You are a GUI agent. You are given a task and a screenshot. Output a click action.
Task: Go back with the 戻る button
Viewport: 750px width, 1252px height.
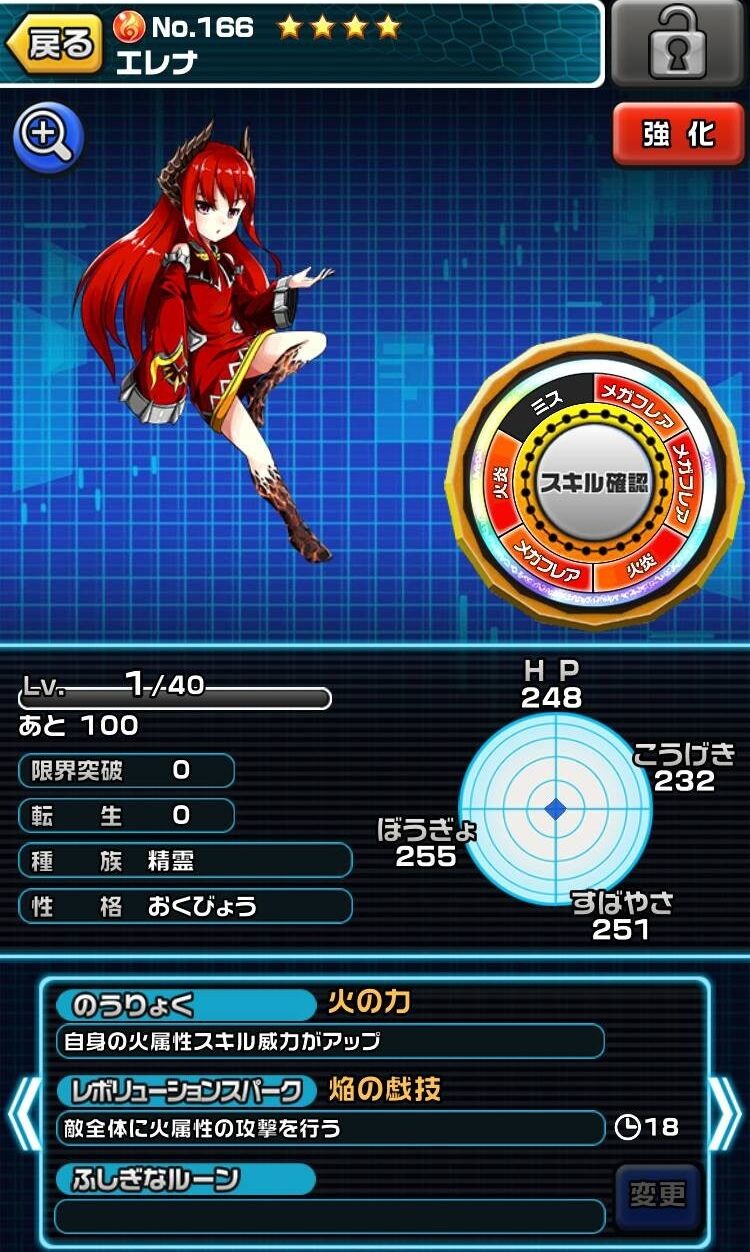point(54,45)
